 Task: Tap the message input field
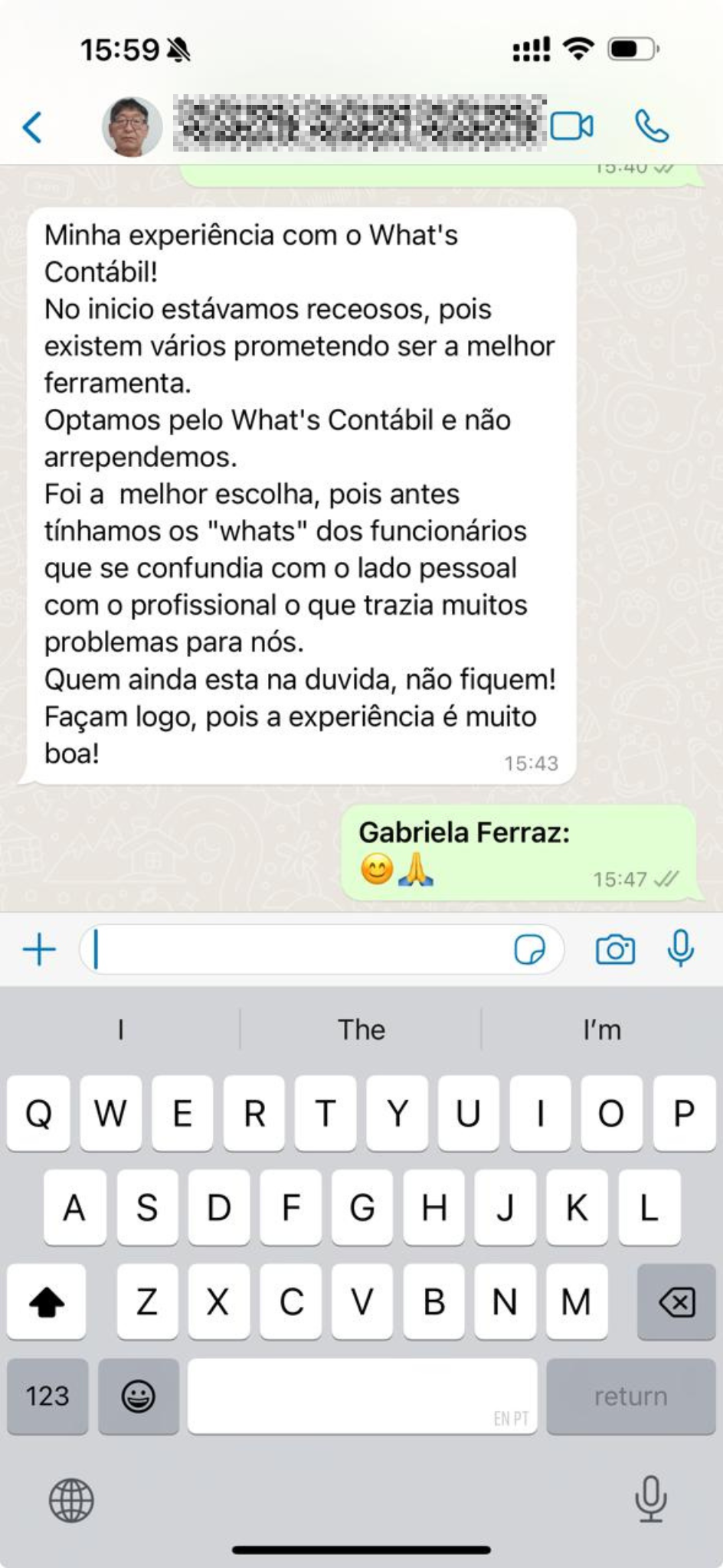click(x=306, y=949)
